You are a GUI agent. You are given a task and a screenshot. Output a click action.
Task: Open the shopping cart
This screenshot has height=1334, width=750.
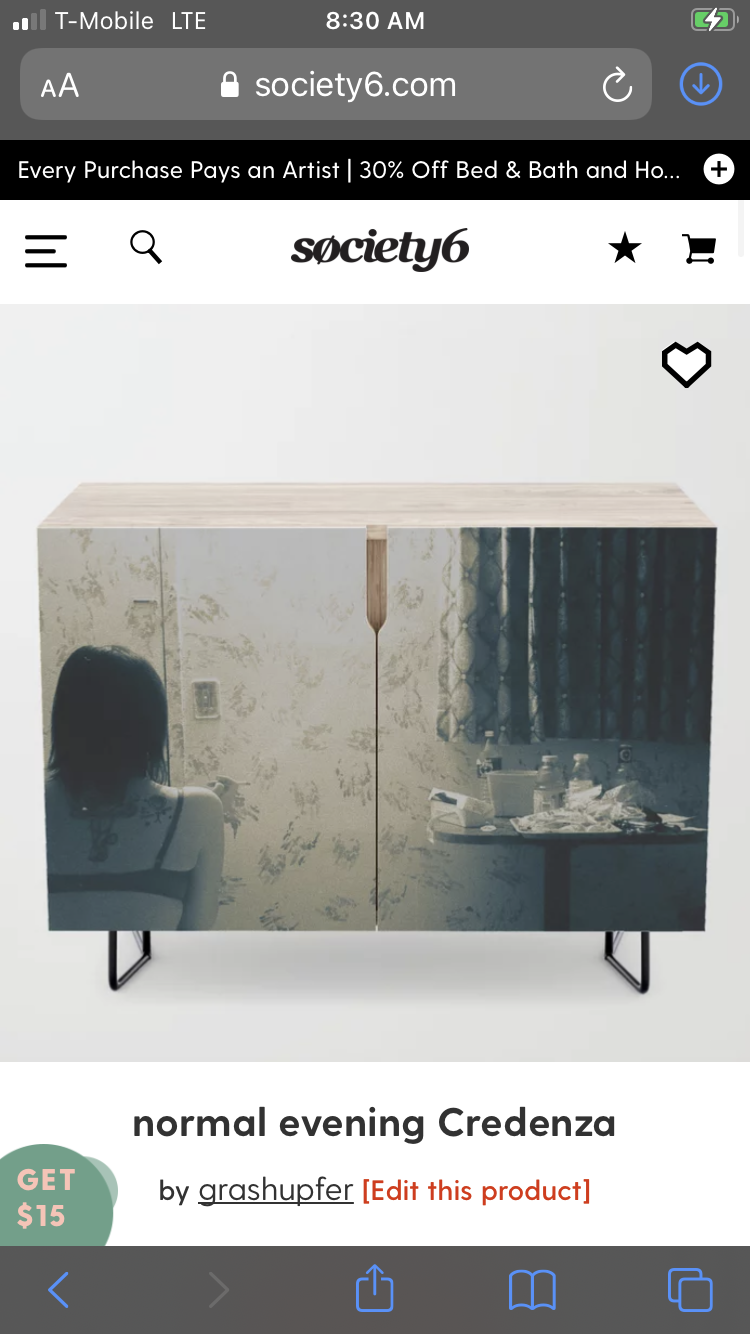(700, 249)
